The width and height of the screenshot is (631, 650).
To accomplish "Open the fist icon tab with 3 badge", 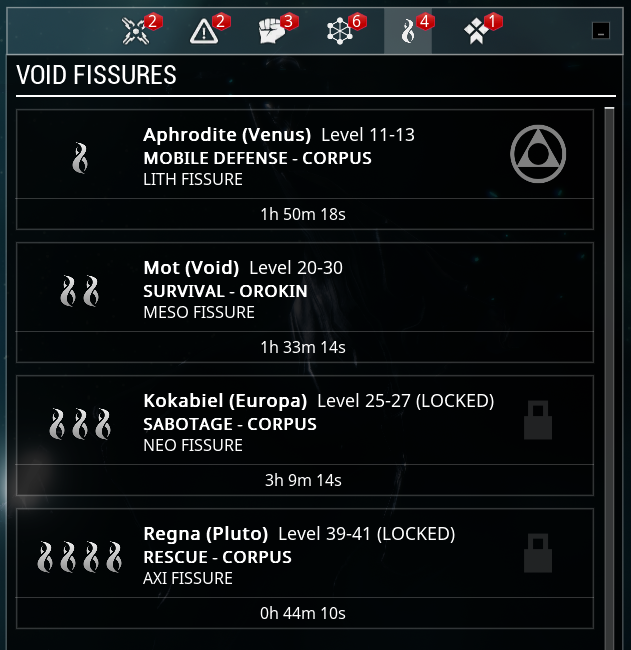I will 273,31.
